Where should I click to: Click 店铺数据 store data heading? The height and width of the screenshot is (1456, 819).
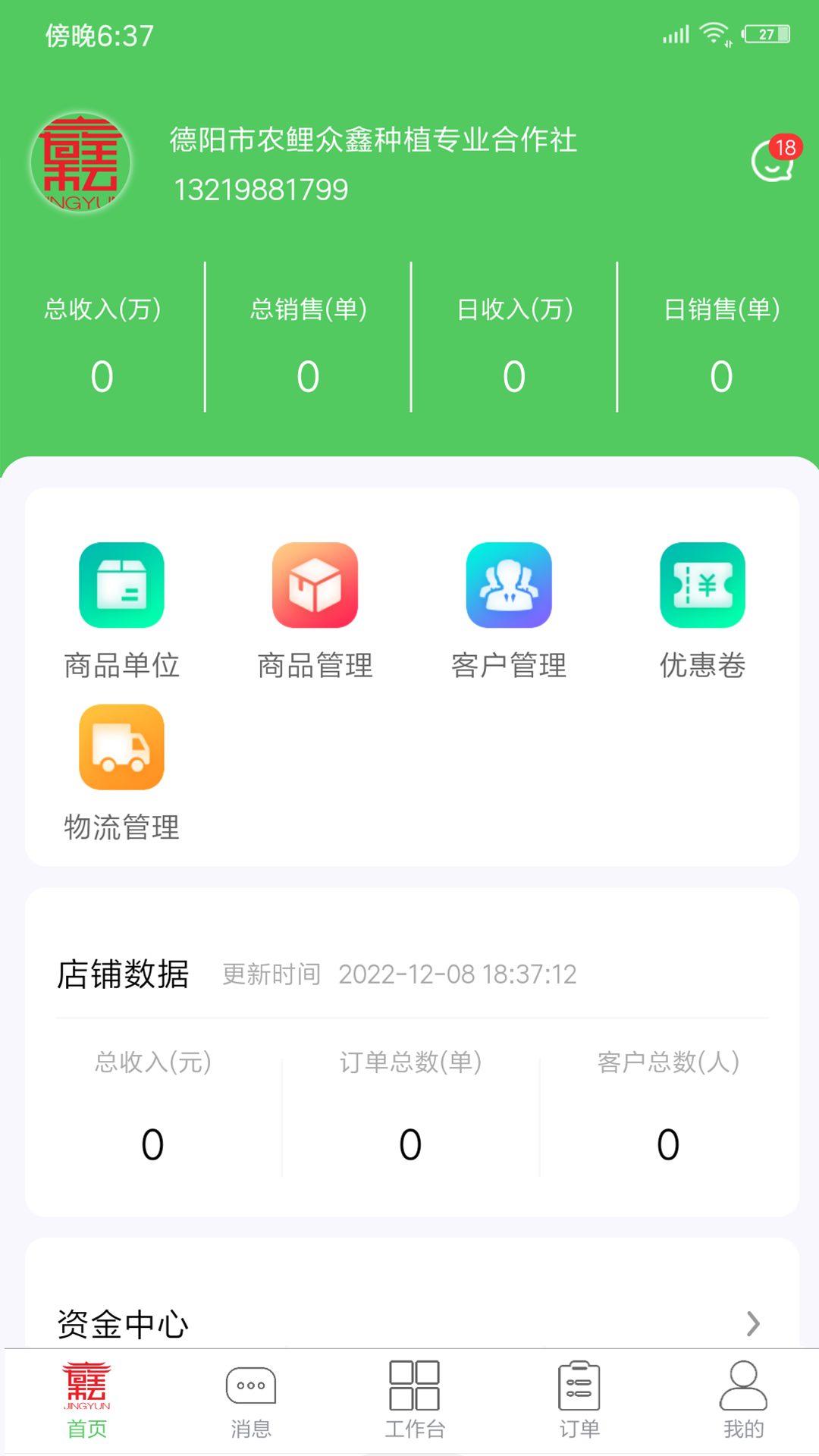pyautogui.click(x=124, y=976)
